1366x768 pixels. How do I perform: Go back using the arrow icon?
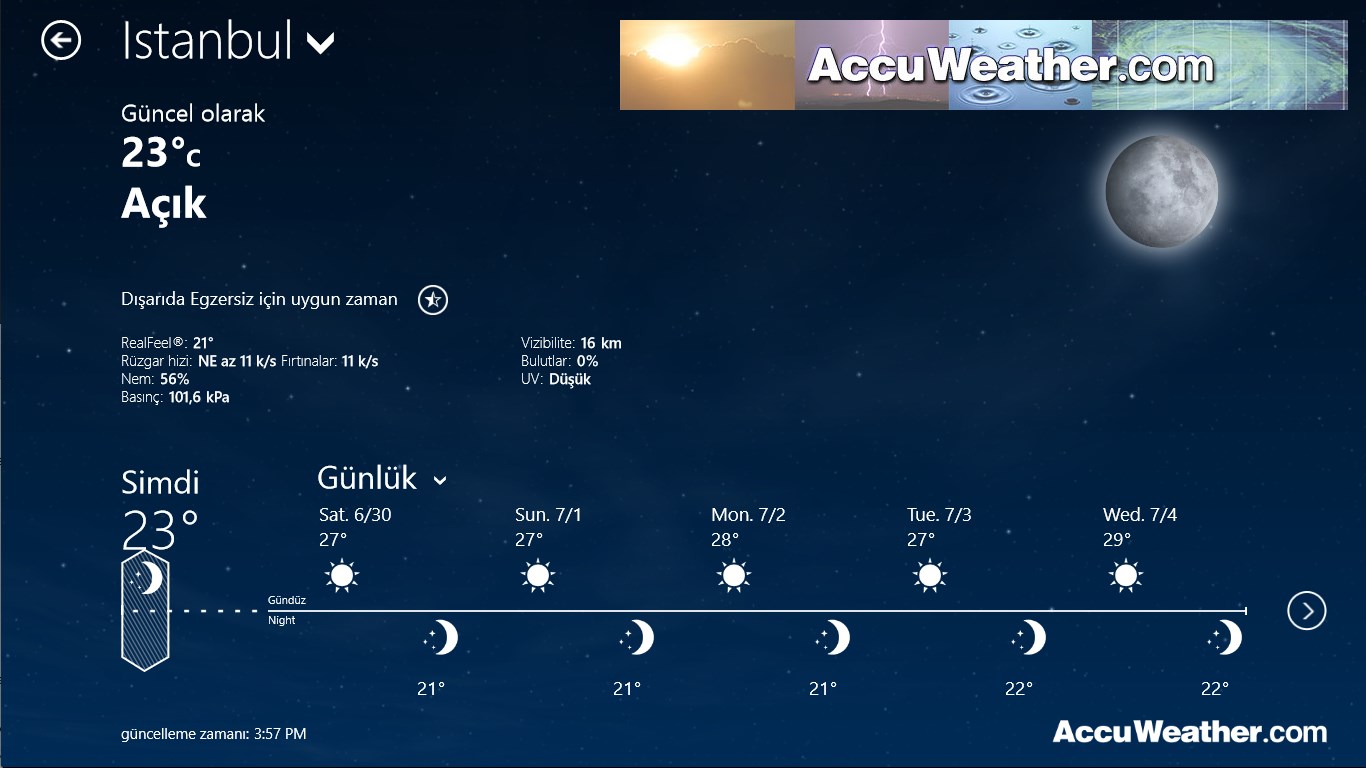pos(61,41)
